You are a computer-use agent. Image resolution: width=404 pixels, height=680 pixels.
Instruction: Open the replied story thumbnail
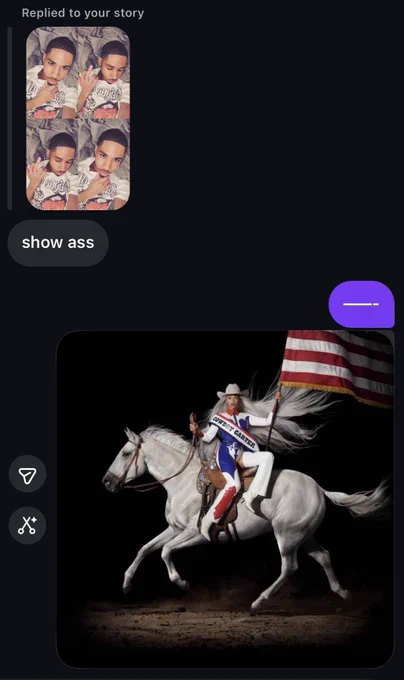coord(78,118)
